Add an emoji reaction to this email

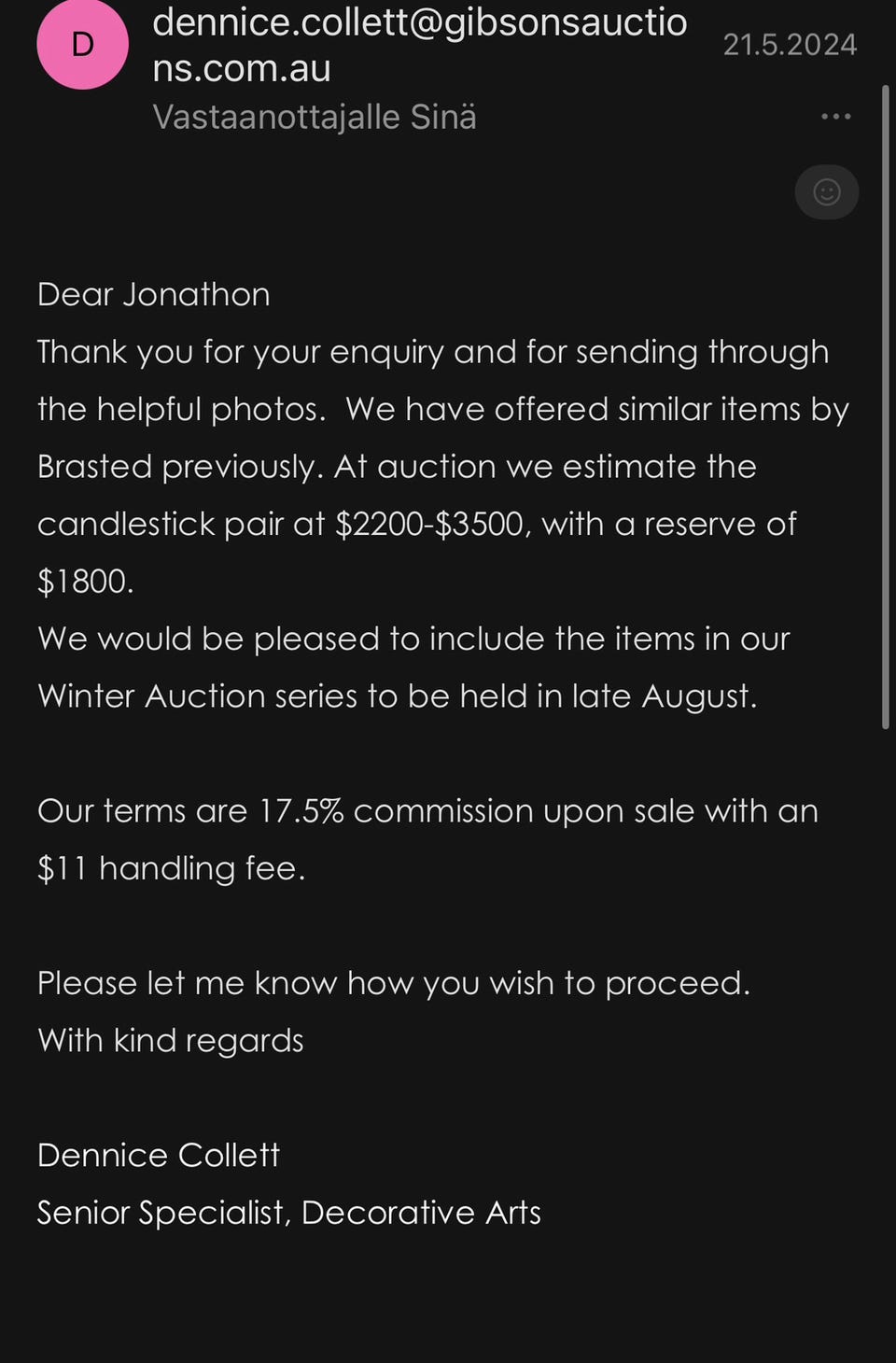point(826,192)
